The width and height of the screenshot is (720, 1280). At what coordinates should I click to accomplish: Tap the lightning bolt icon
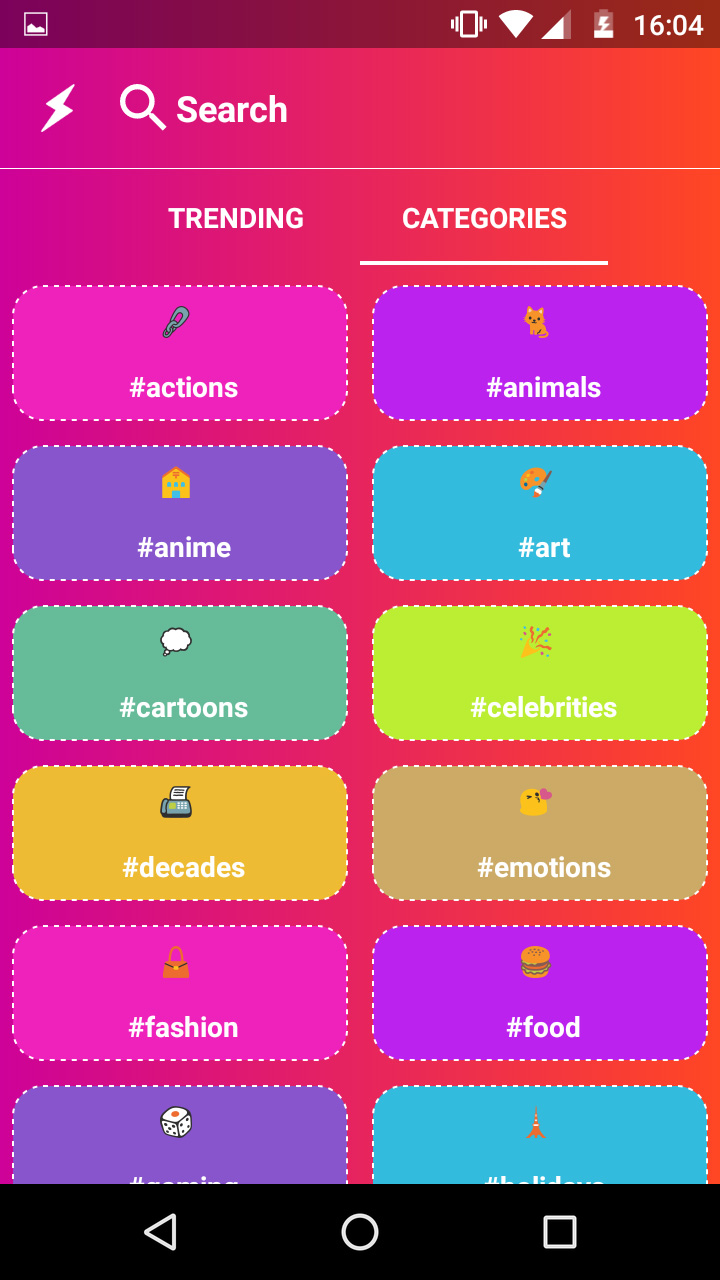click(58, 108)
